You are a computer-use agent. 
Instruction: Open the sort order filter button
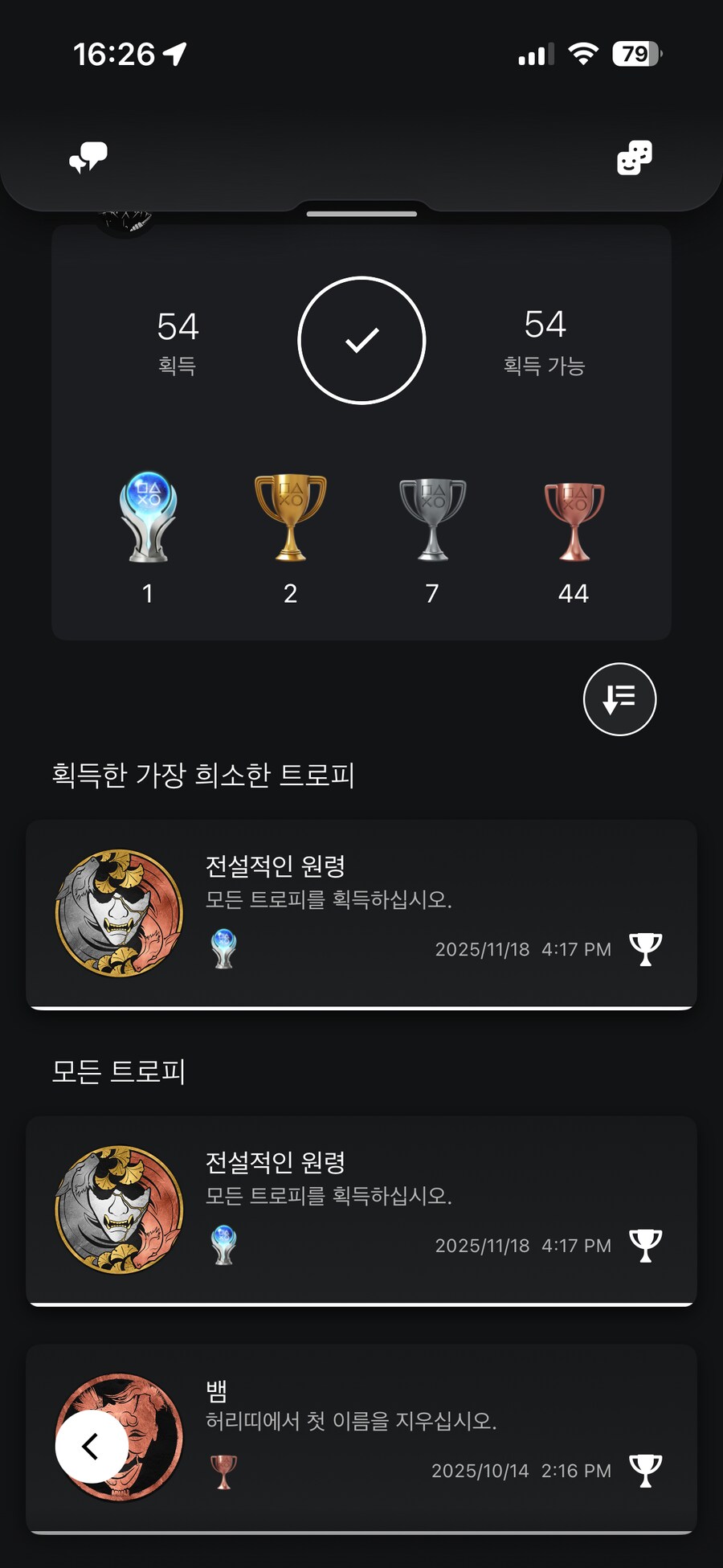pyautogui.click(x=619, y=699)
